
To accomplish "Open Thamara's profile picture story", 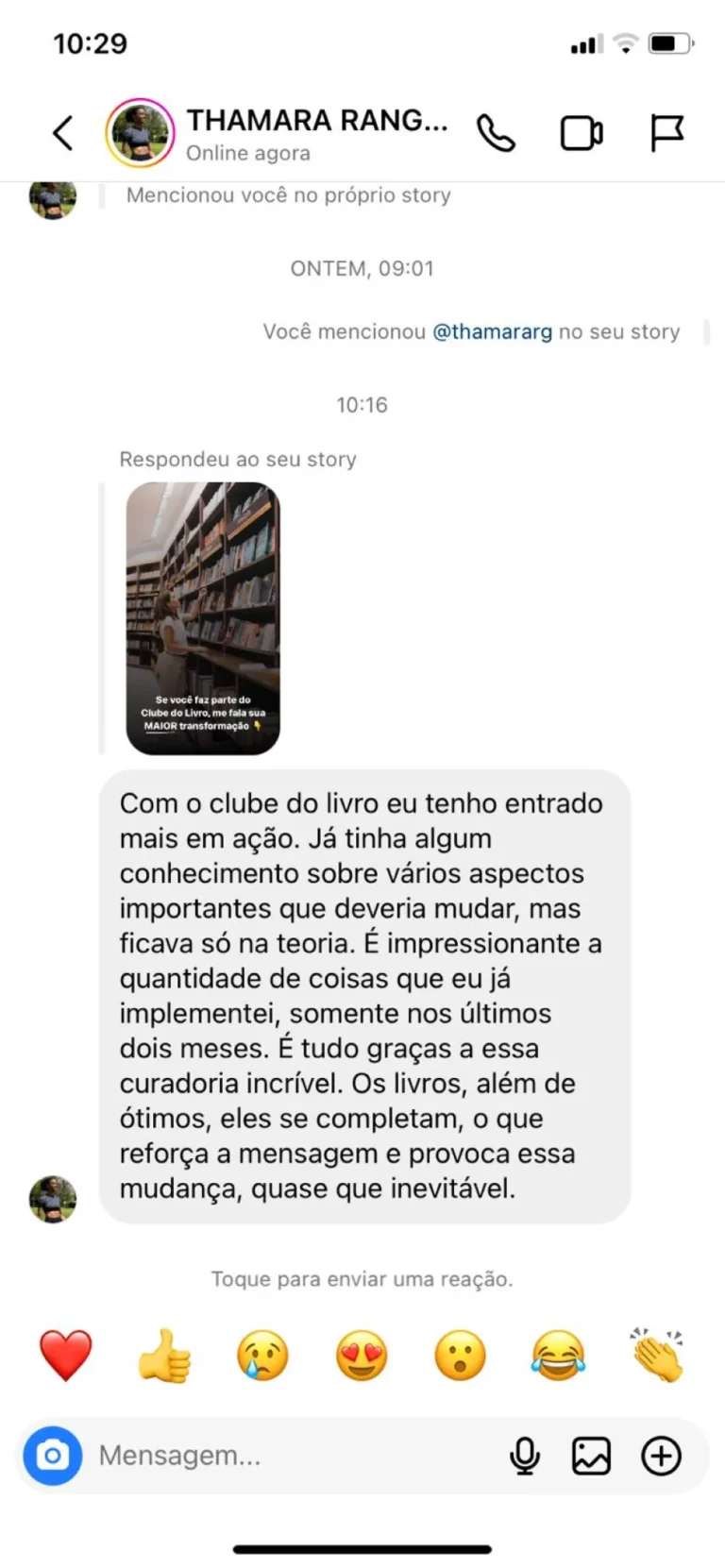I will [x=140, y=133].
